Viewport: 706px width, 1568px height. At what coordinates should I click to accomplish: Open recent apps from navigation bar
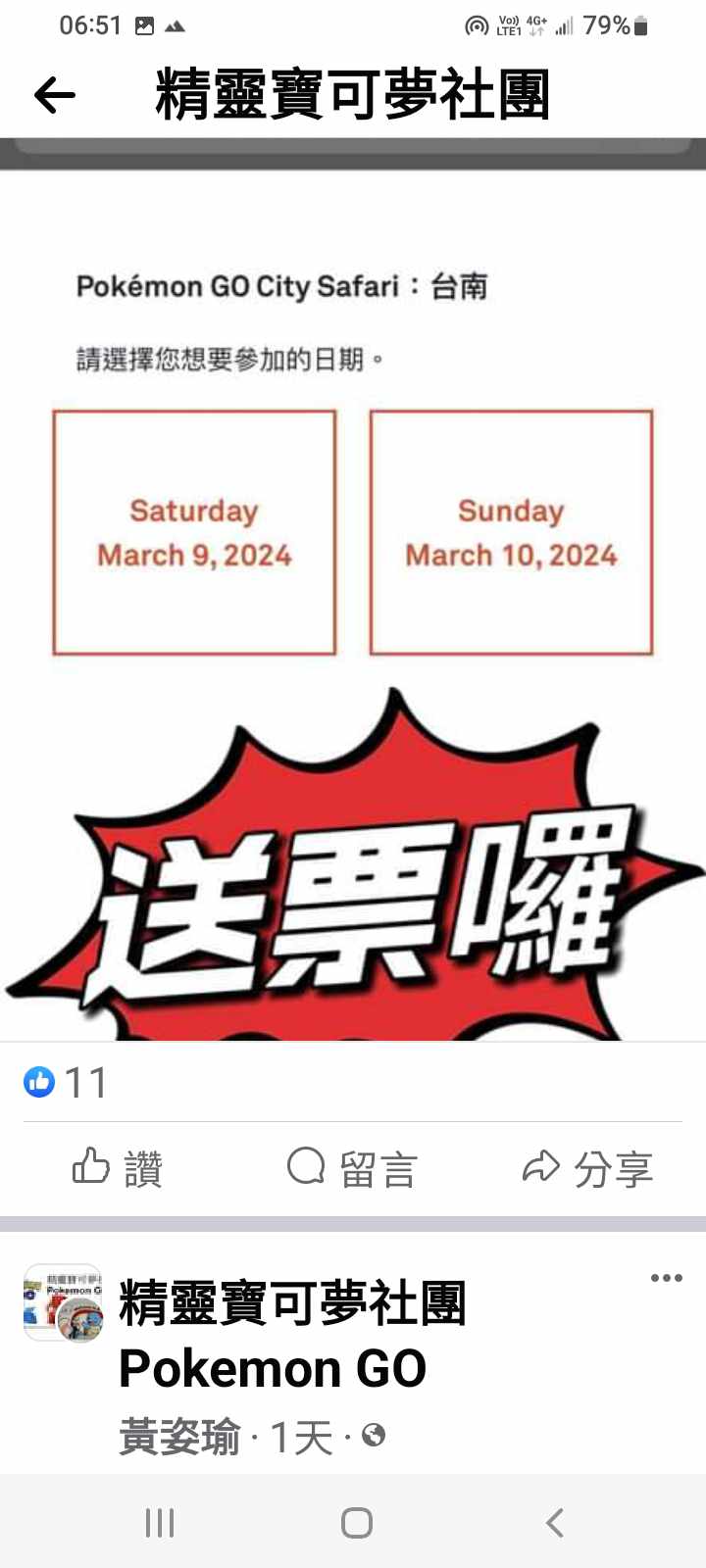160,1522
